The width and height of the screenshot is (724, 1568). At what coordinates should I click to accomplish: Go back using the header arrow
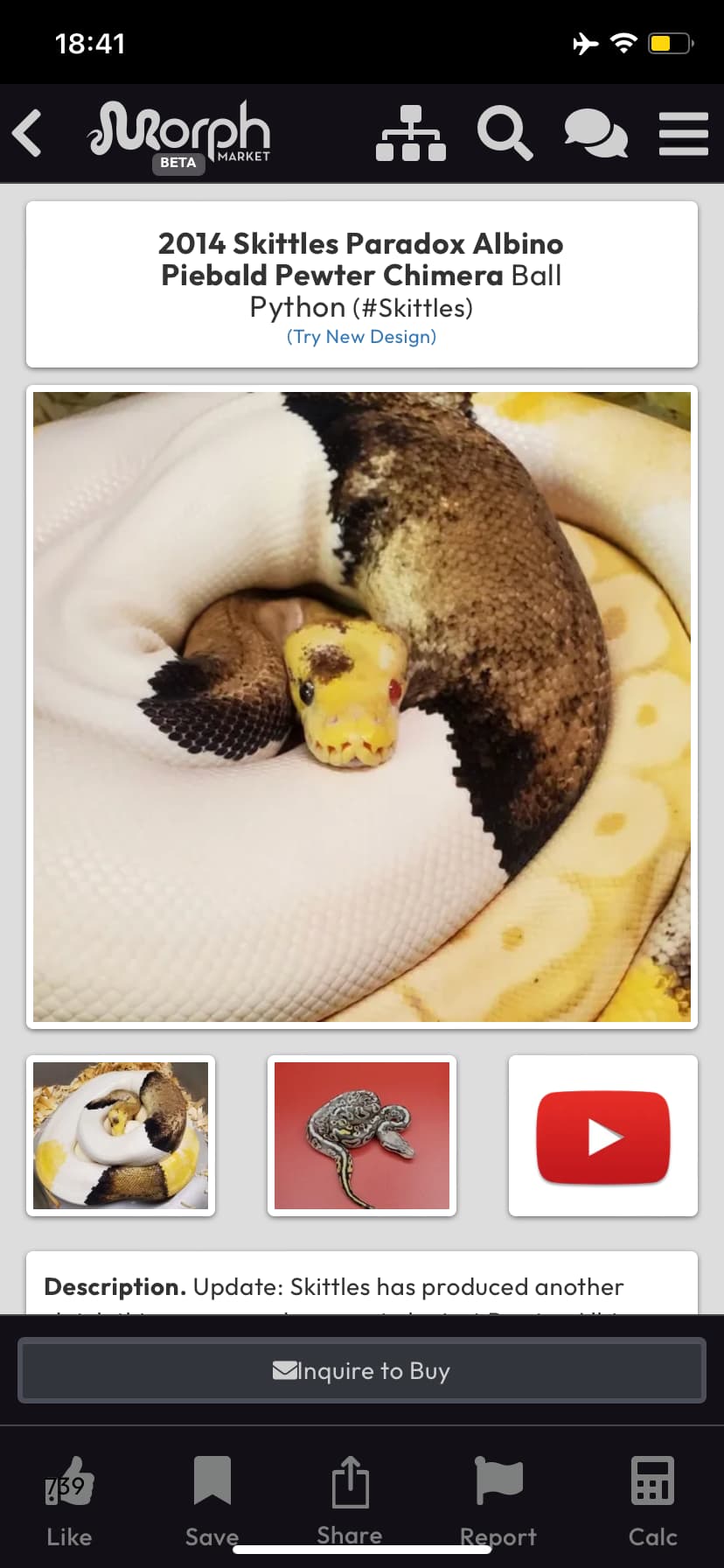tap(27, 133)
